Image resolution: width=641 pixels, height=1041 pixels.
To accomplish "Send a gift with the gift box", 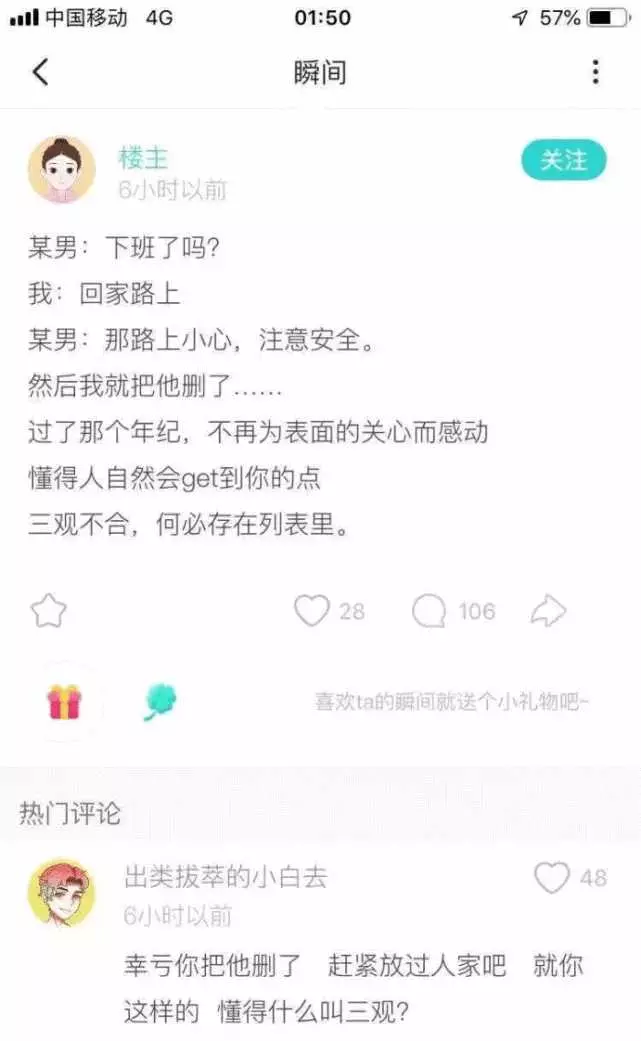I will point(64,702).
